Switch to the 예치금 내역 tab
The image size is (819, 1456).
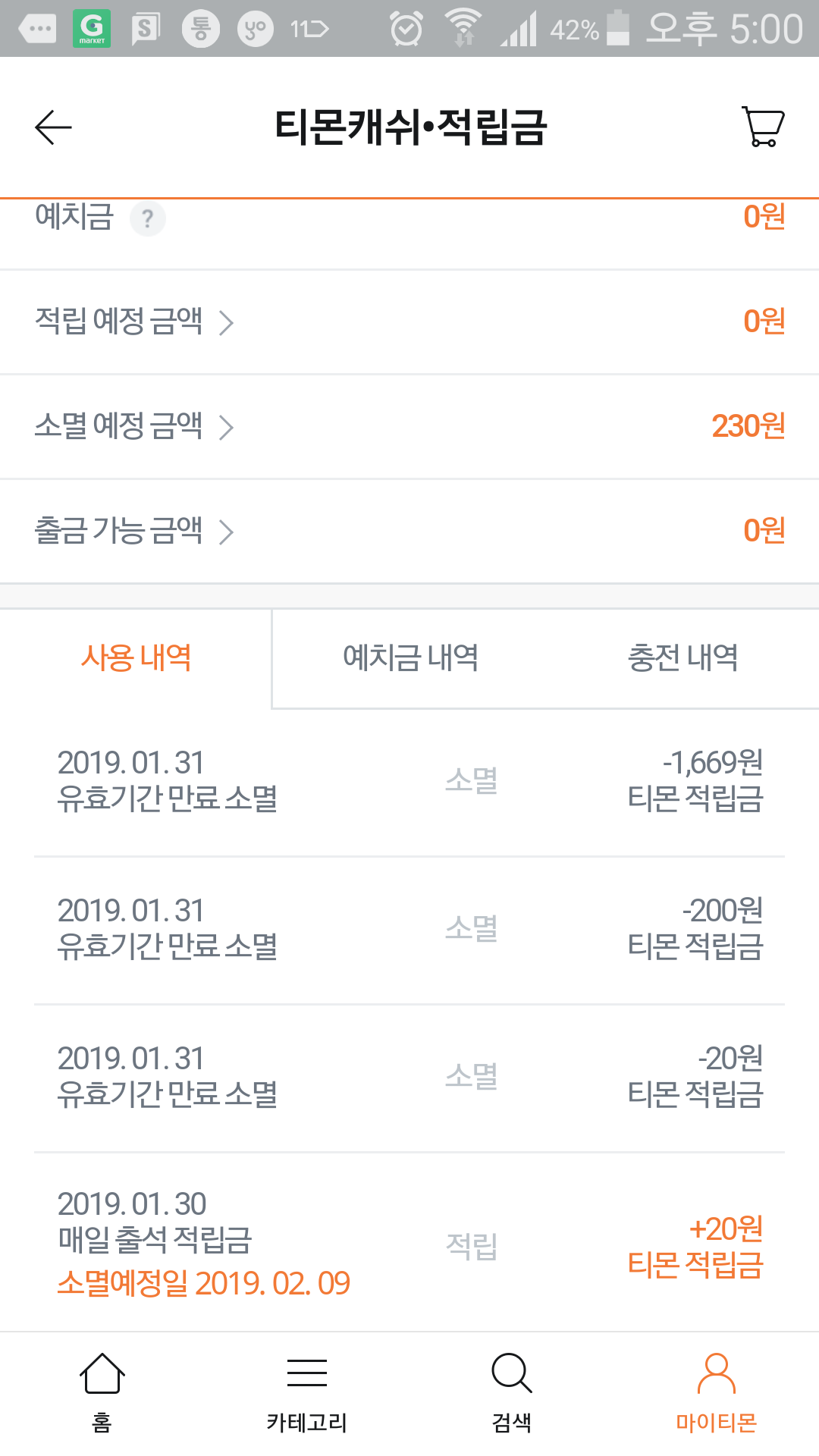click(410, 657)
